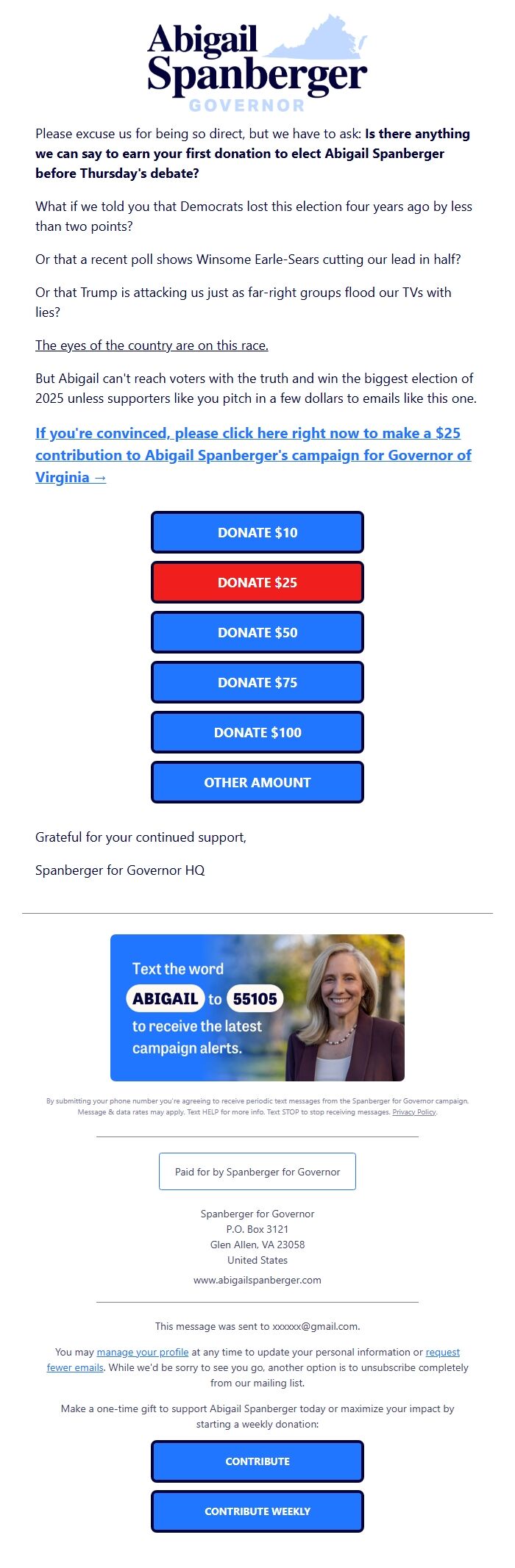Open the Text ABIGAIL to 55105 banner
Image resolution: width=515 pixels, height=1568 pixels.
click(257, 1007)
